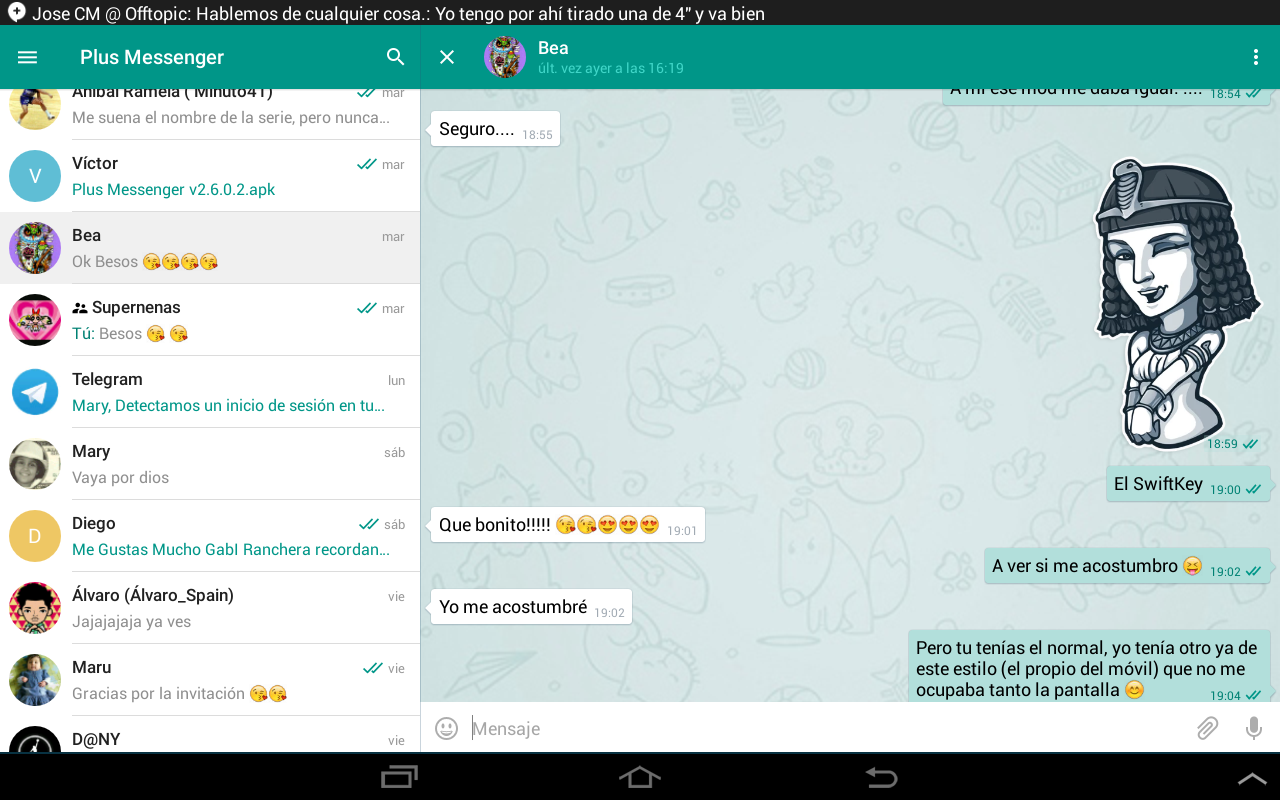Open the chat with Maru
The height and width of the screenshot is (800, 1280).
[x=210, y=680]
